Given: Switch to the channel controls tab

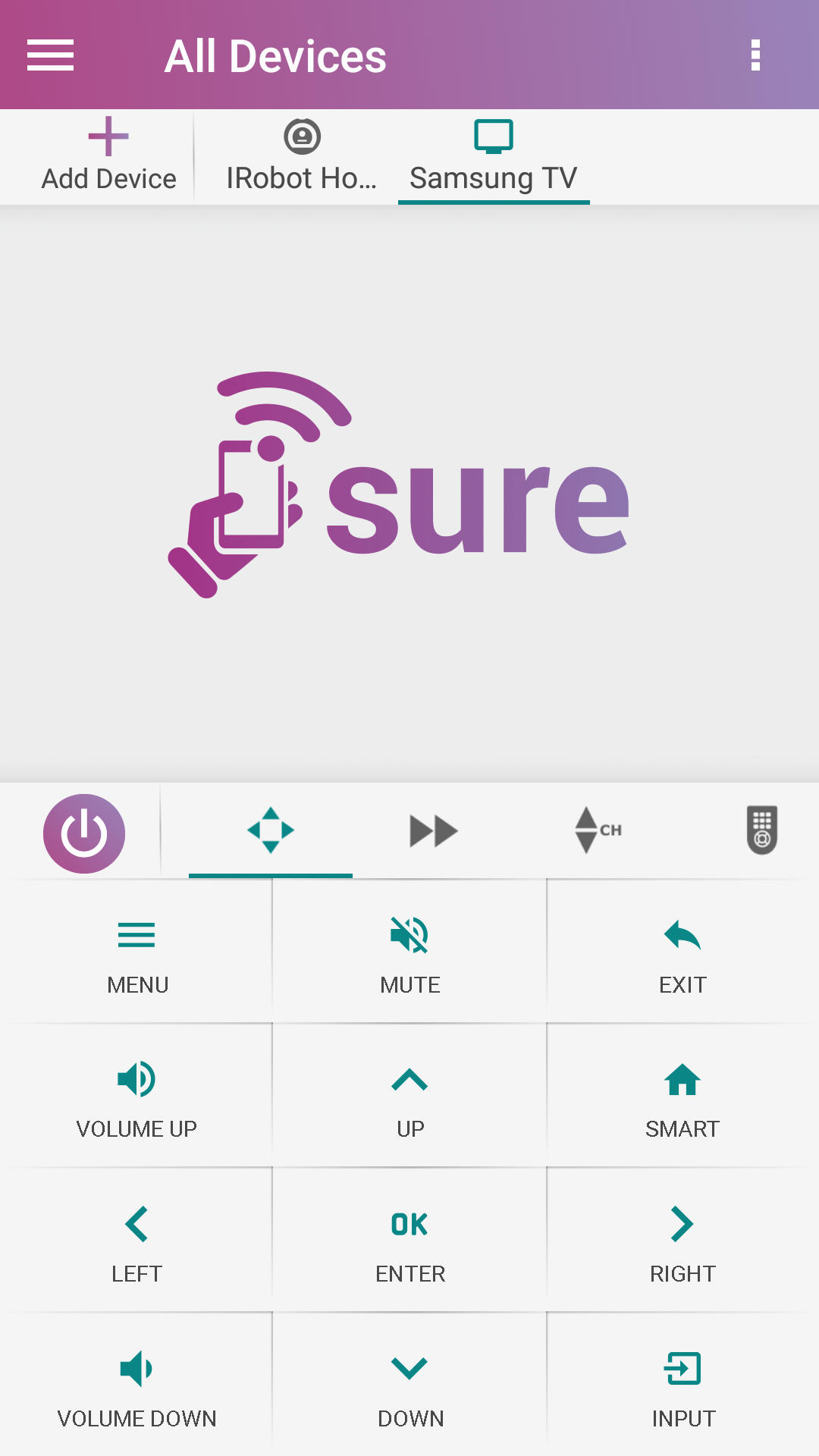Looking at the screenshot, I should pos(598,831).
